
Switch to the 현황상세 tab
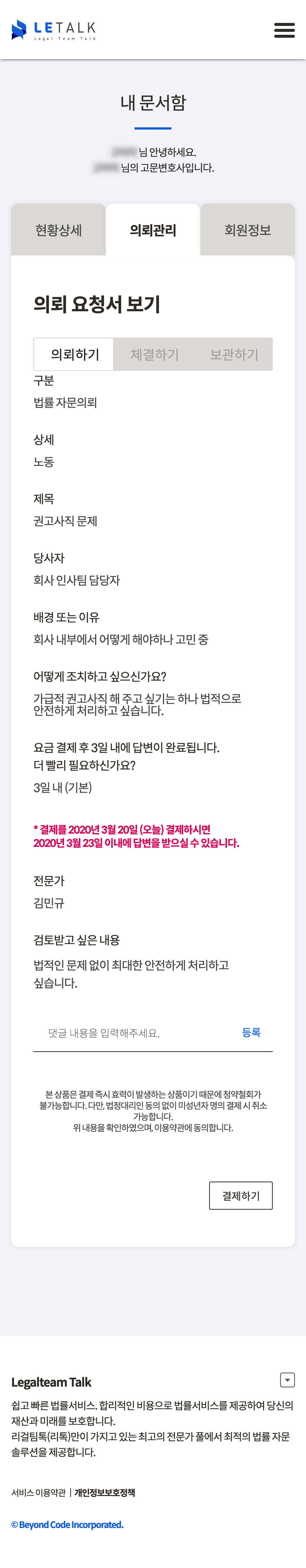[x=58, y=230]
